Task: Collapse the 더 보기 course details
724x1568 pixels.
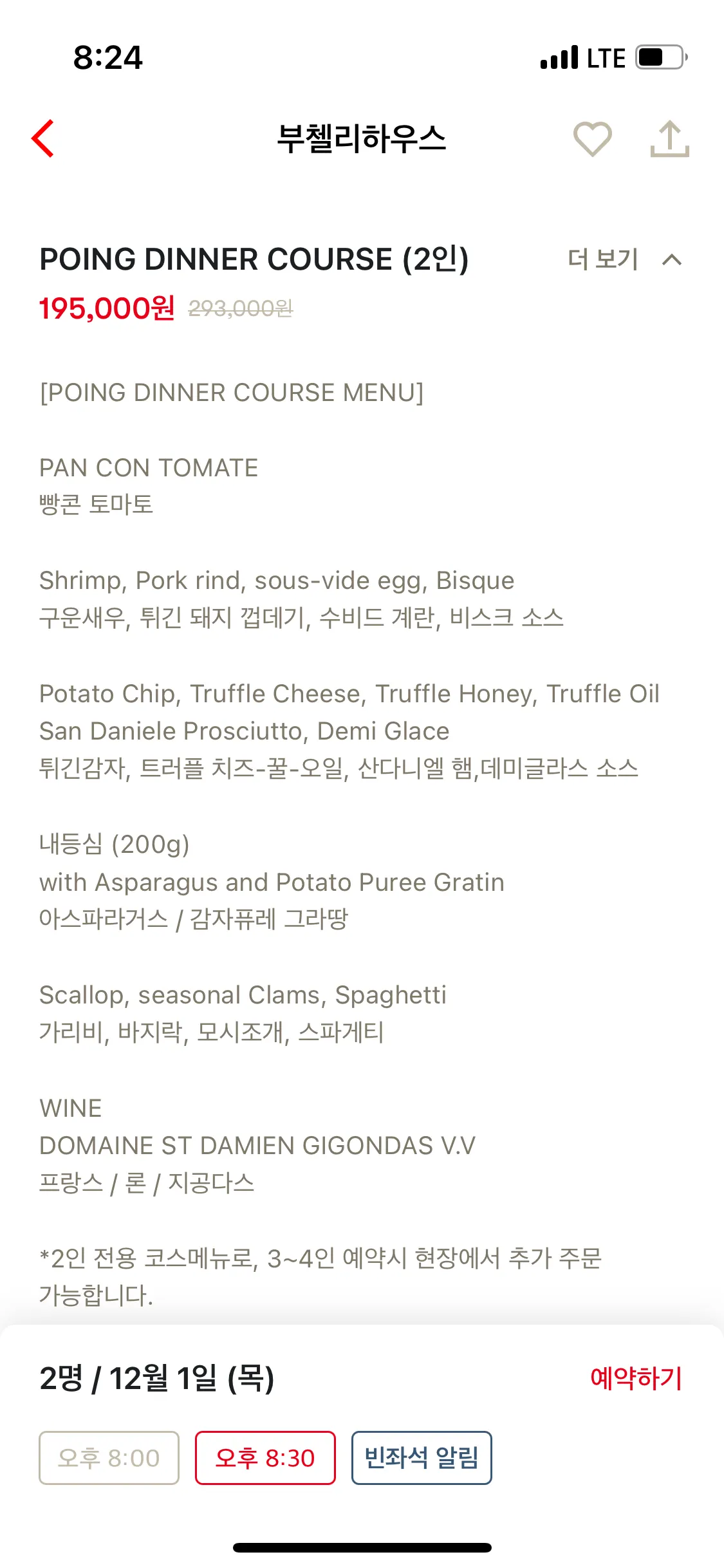Action: click(x=624, y=259)
